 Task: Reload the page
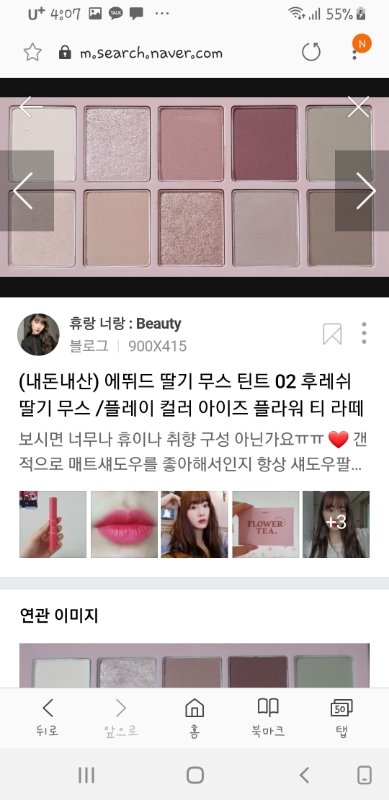(x=311, y=52)
